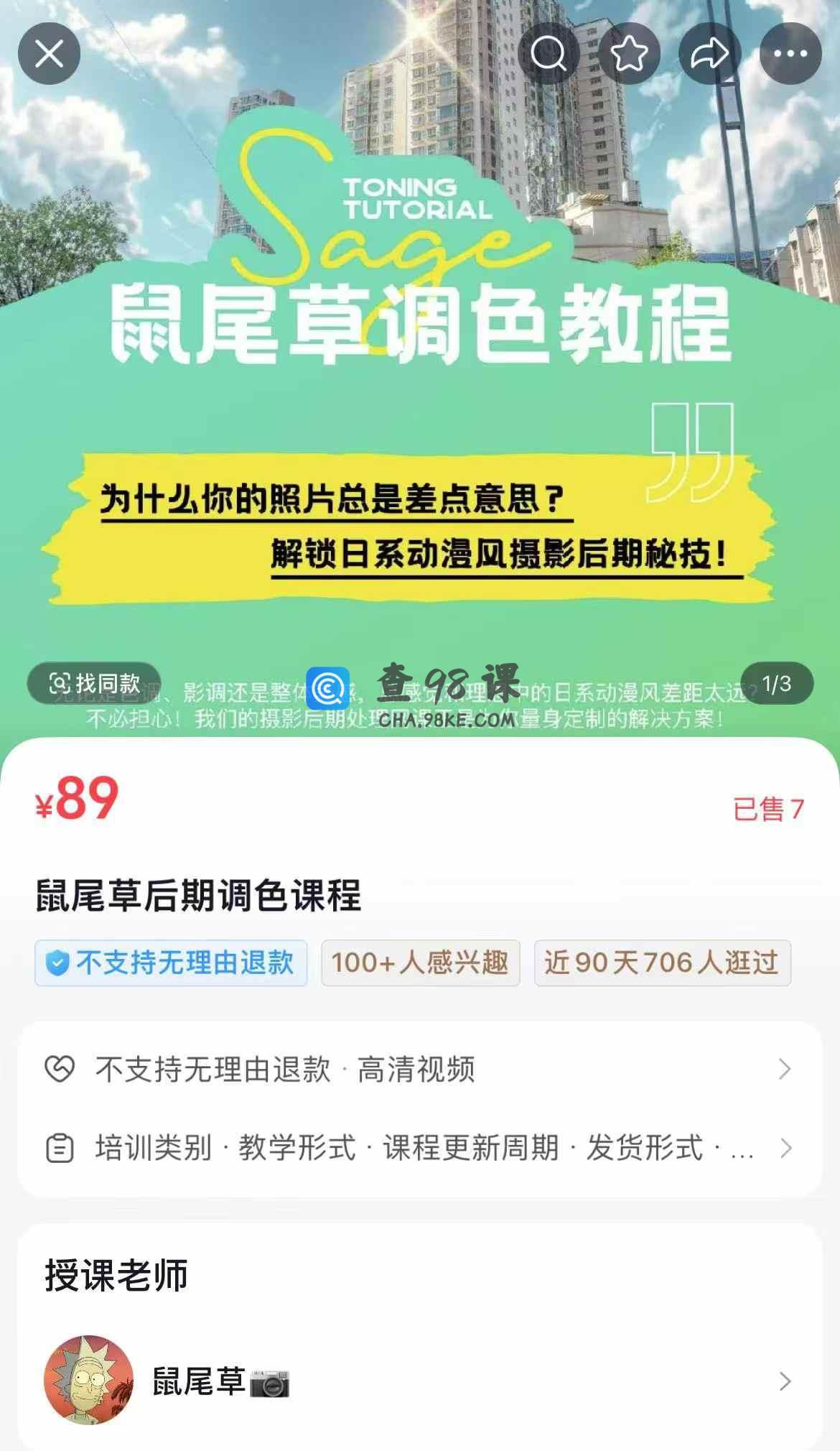840x1451 pixels.
Task: Open the 不支持无理由退款 · 高清视频 row
Action: (x=419, y=1070)
